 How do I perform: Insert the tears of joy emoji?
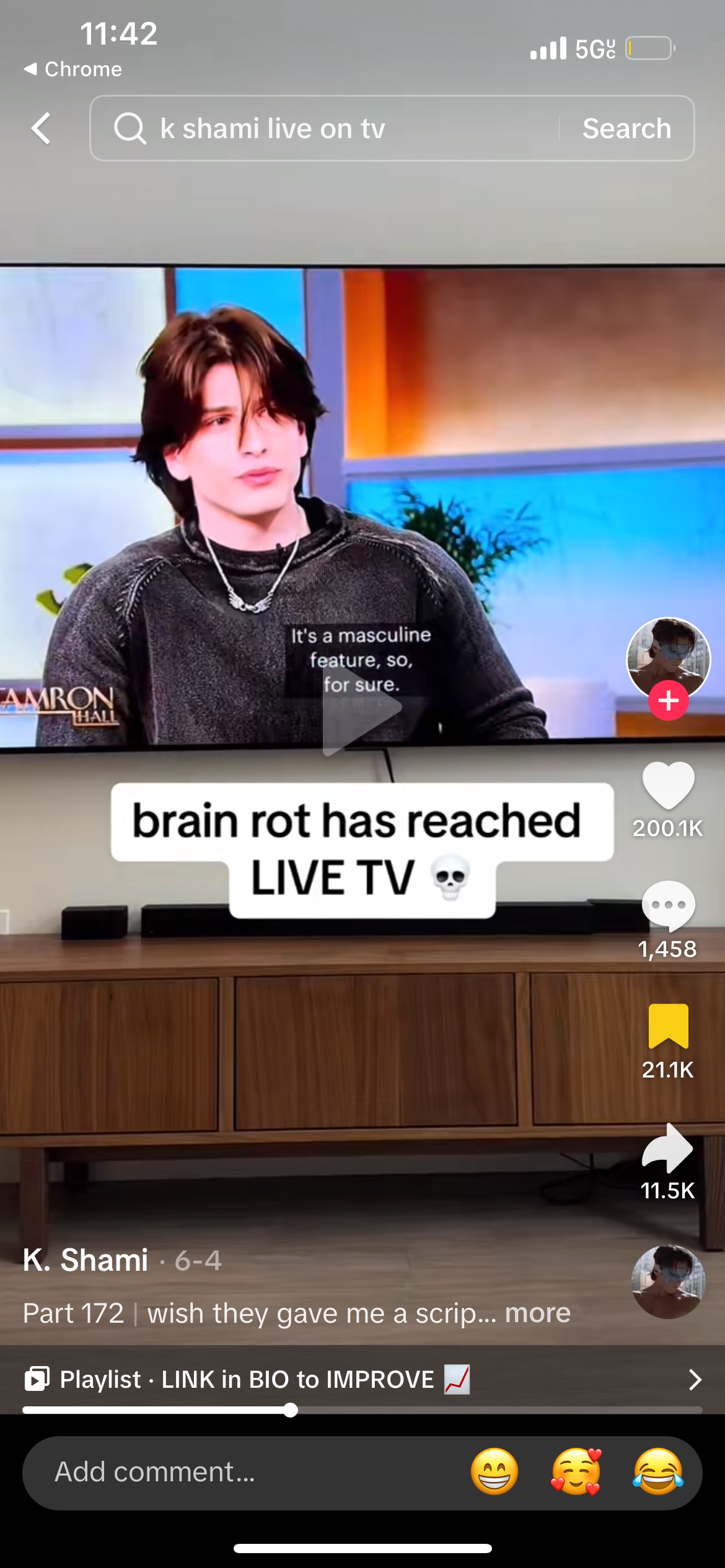click(x=658, y=1472)
